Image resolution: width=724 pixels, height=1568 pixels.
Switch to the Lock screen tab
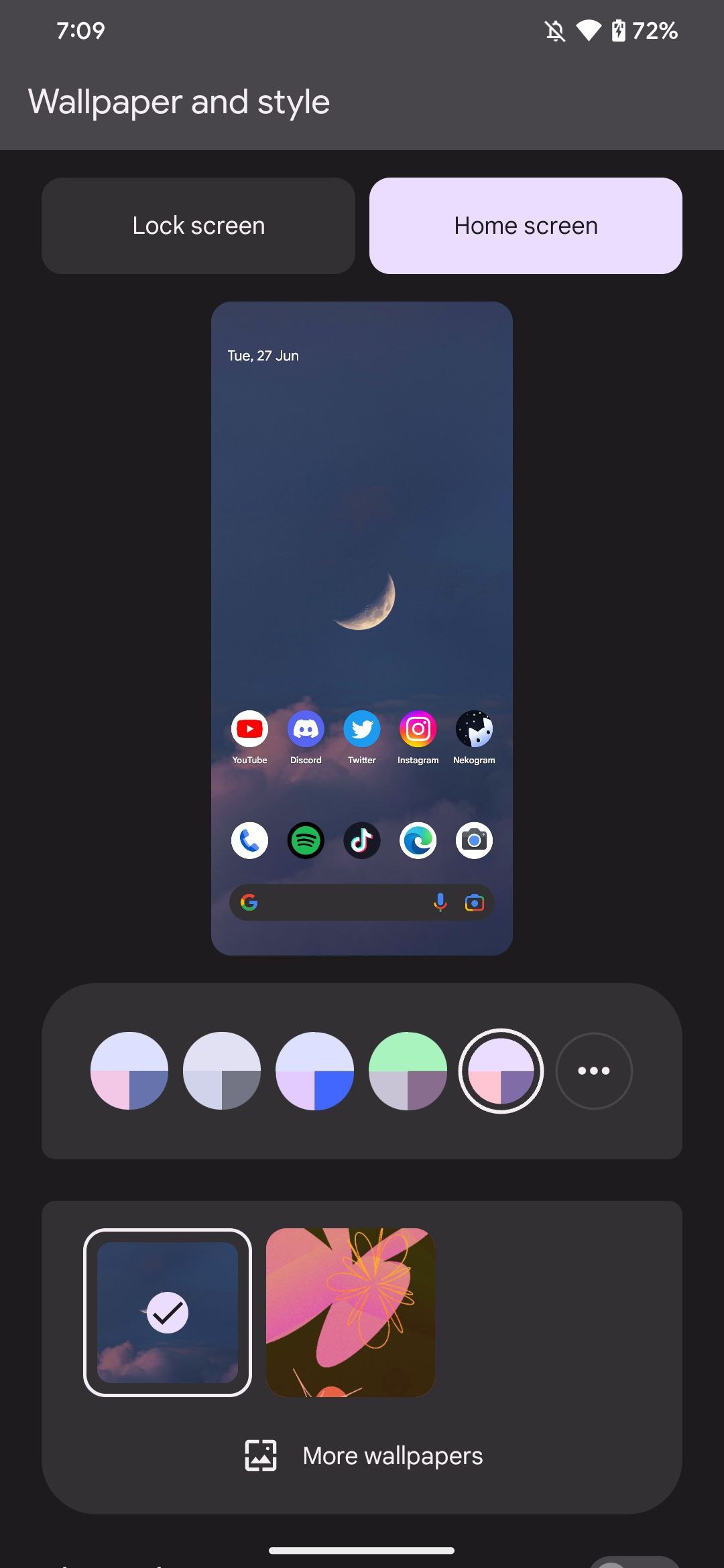tap(198, 226)
